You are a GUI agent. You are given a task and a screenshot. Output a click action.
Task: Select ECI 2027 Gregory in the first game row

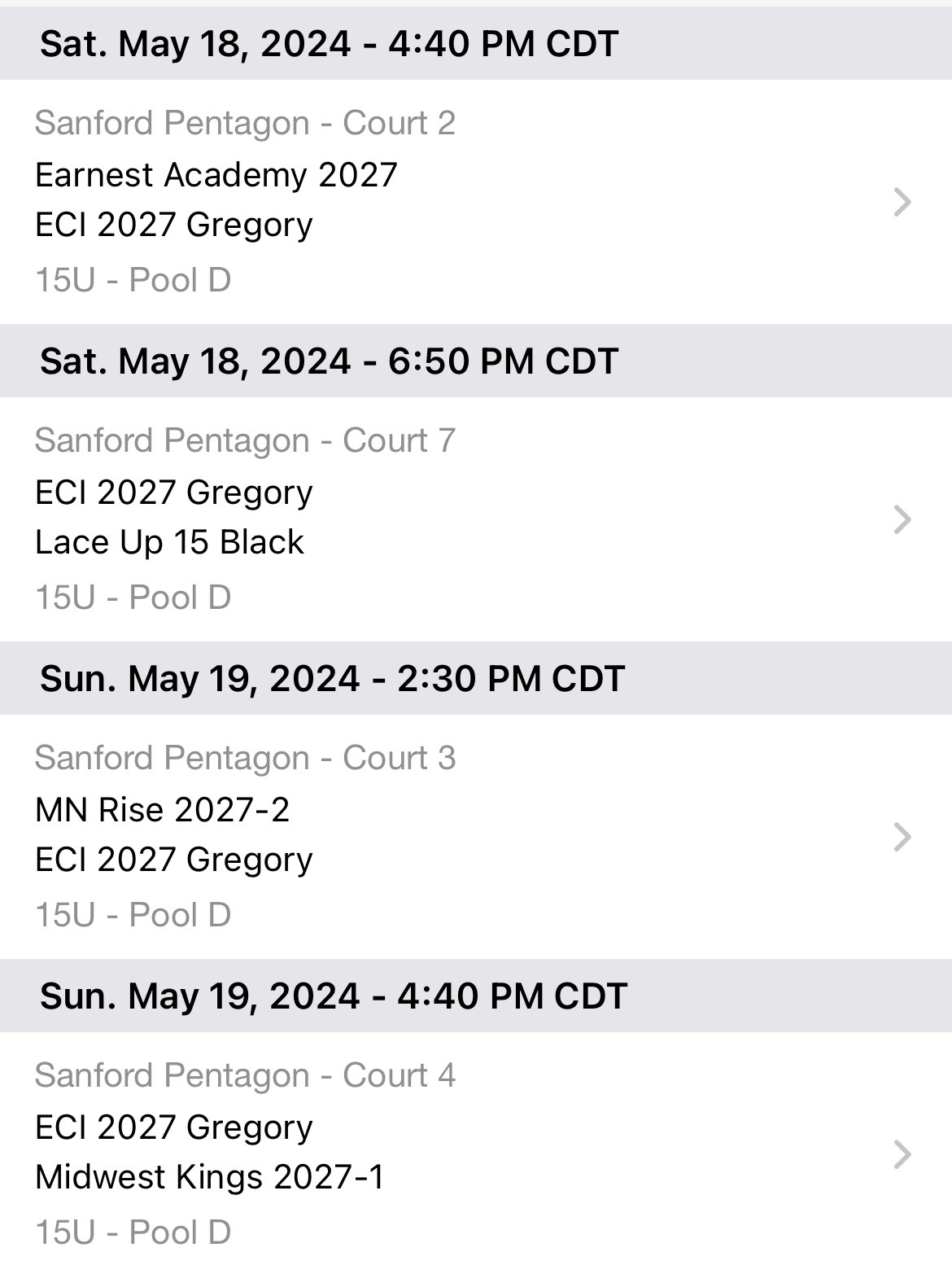[174, 225]
